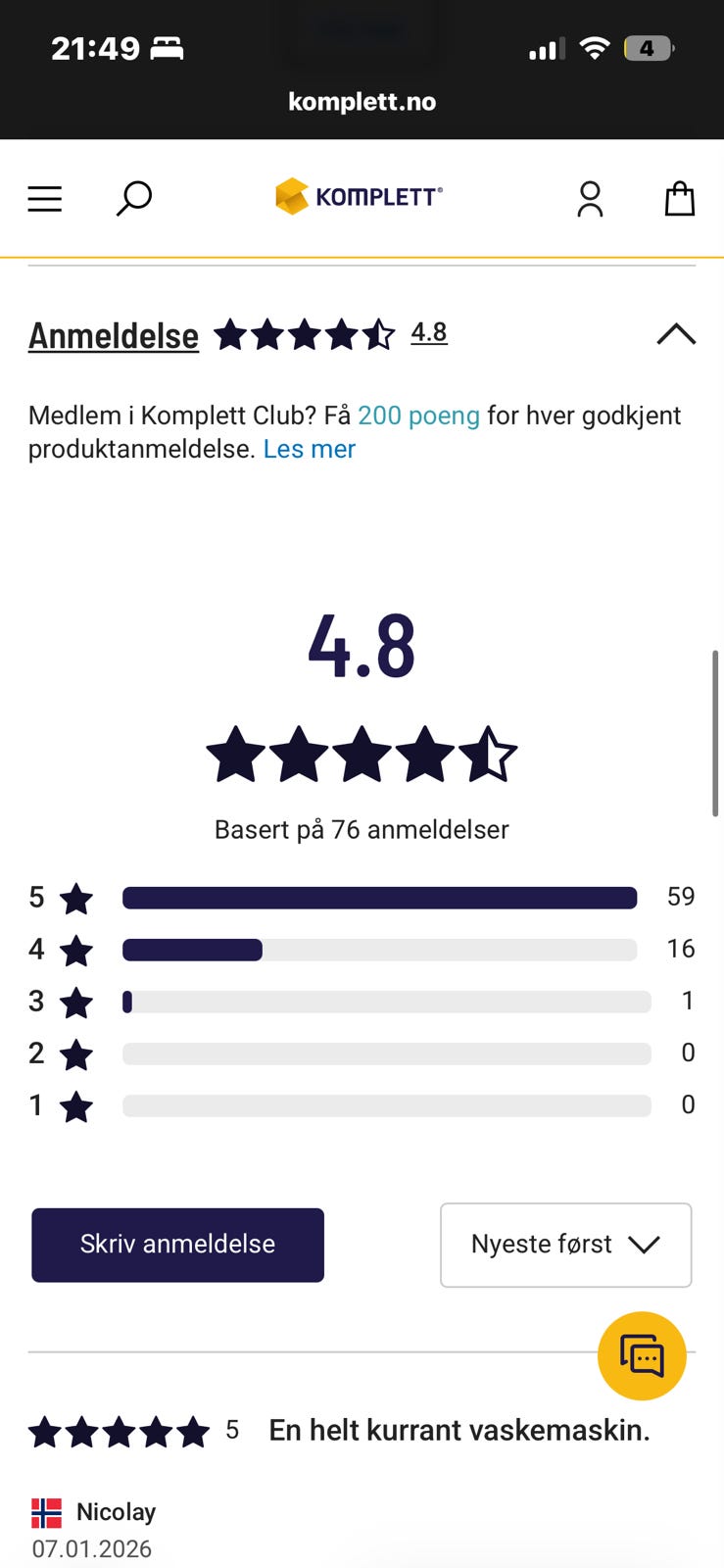Image resolution: width=724 pixels, height=1568 pixels.
Task: Click the '200 poeng' link
Action: [x=418, y=416]
